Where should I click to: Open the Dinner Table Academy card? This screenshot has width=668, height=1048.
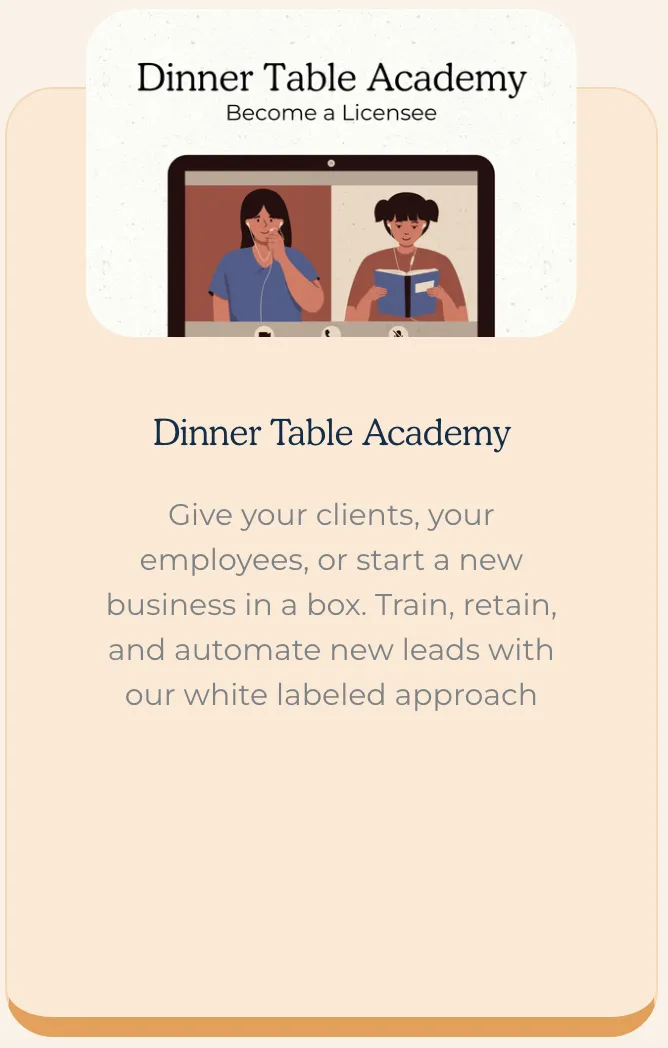click(x=331, y=433)
